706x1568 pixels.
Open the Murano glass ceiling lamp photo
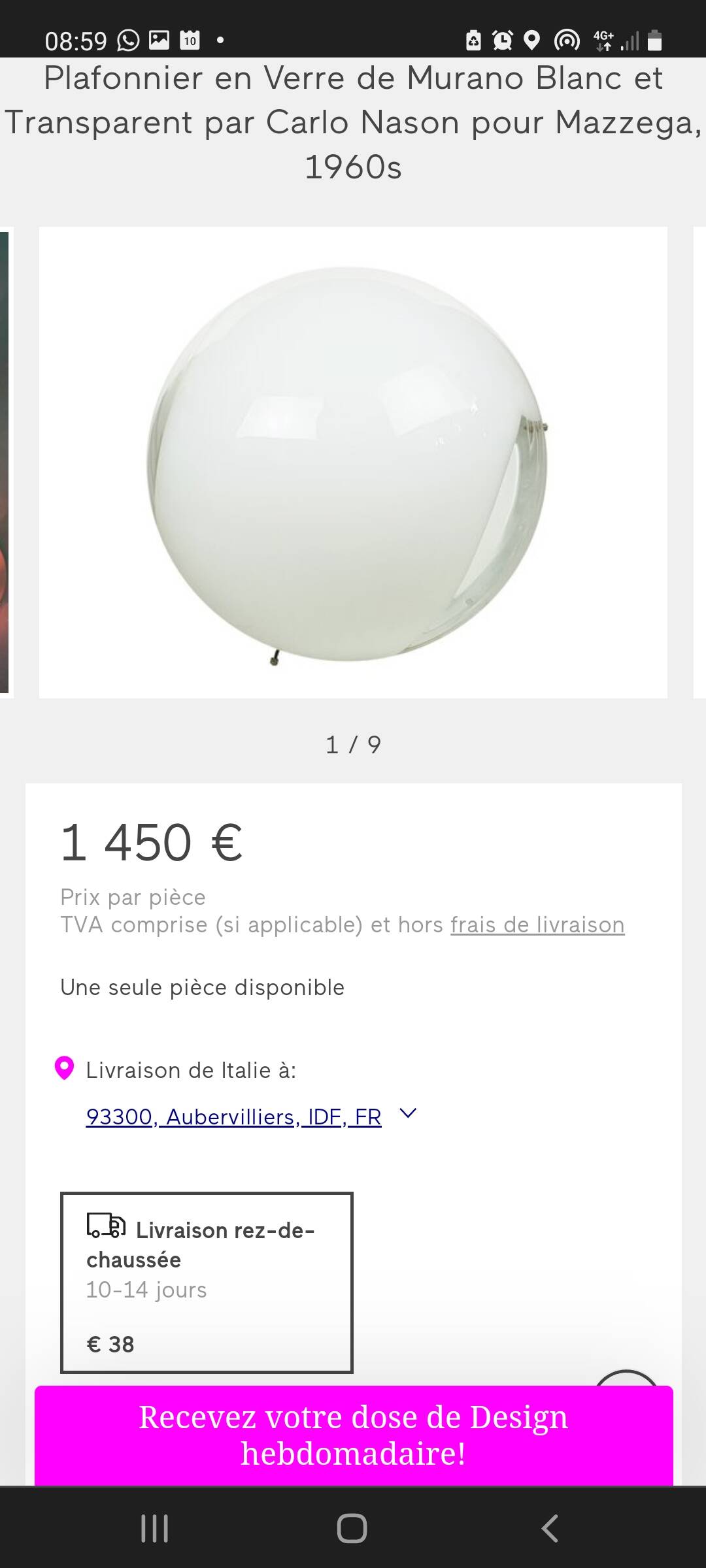[x=353, y=463]
